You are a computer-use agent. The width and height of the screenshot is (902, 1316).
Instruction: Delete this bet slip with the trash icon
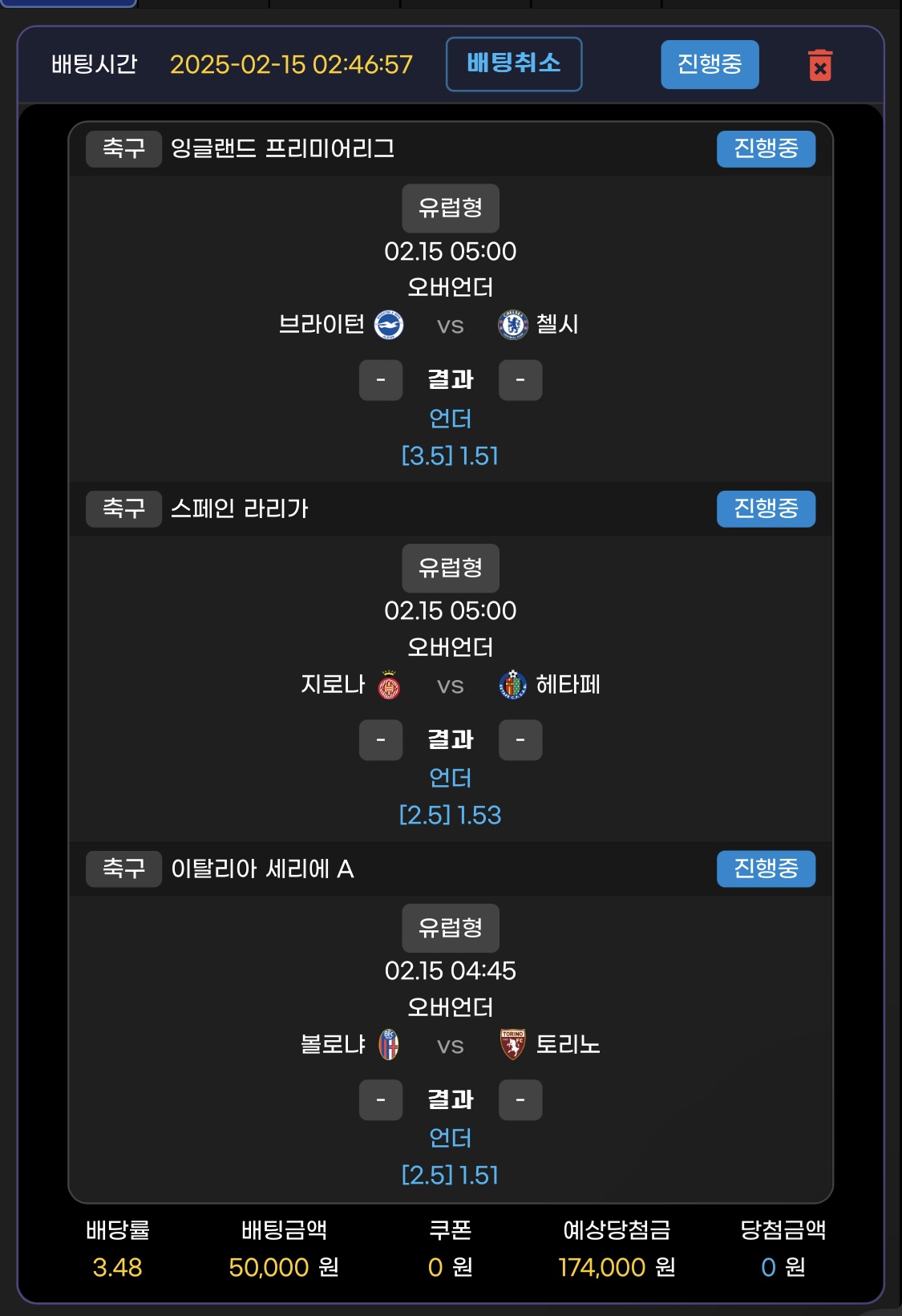click(x=819, y=65)
